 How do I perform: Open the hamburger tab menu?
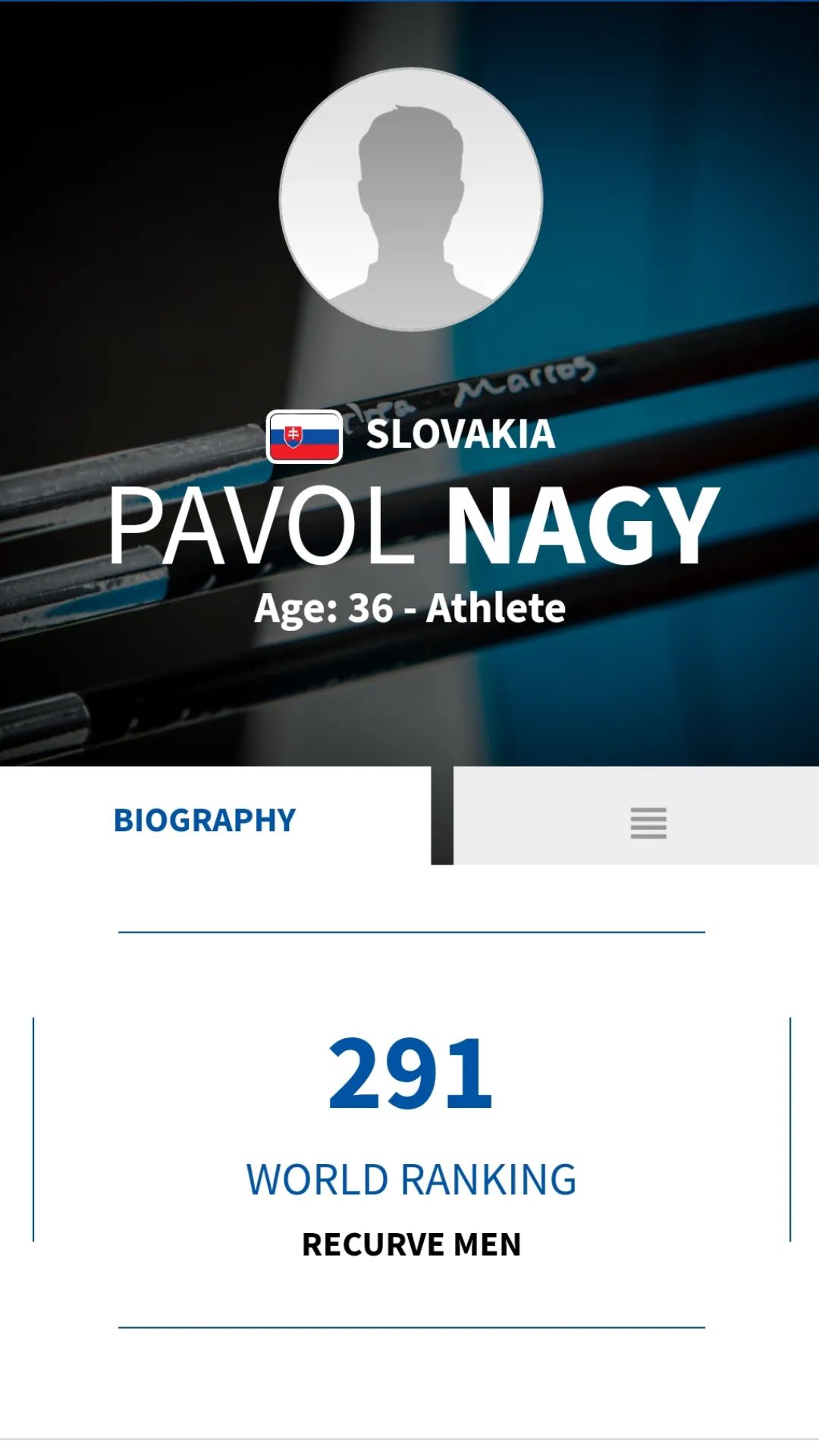tap(648, 823)
